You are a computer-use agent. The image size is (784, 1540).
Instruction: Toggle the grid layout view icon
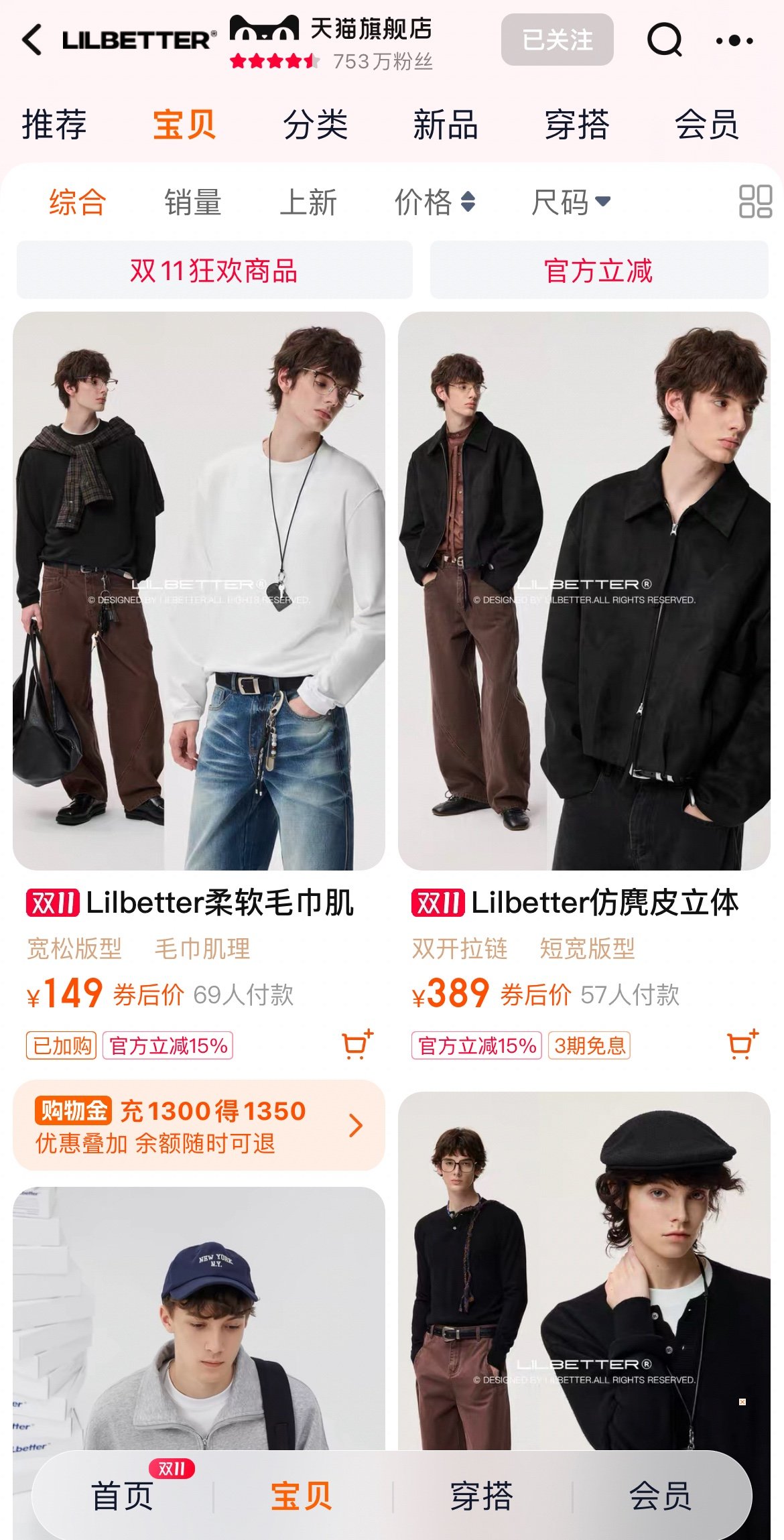click(x=755, y=202)
